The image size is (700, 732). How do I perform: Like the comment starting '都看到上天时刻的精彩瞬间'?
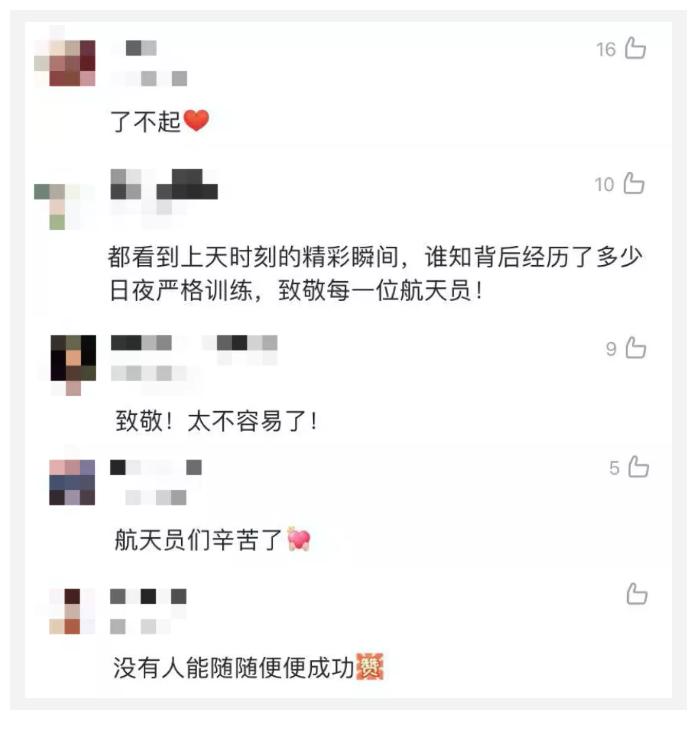634,184
